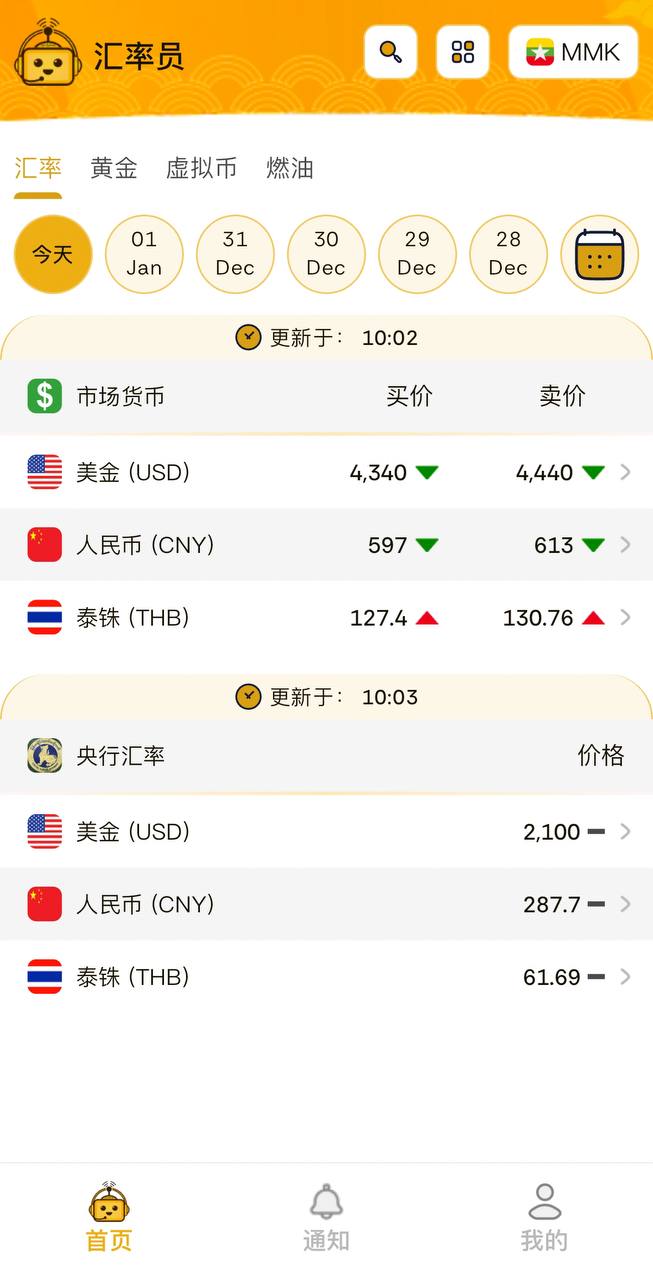This screenshot has height=1280, width=653.
Task: Switch to the 虚拟币 tab
Action: click(x=201, y=168)
